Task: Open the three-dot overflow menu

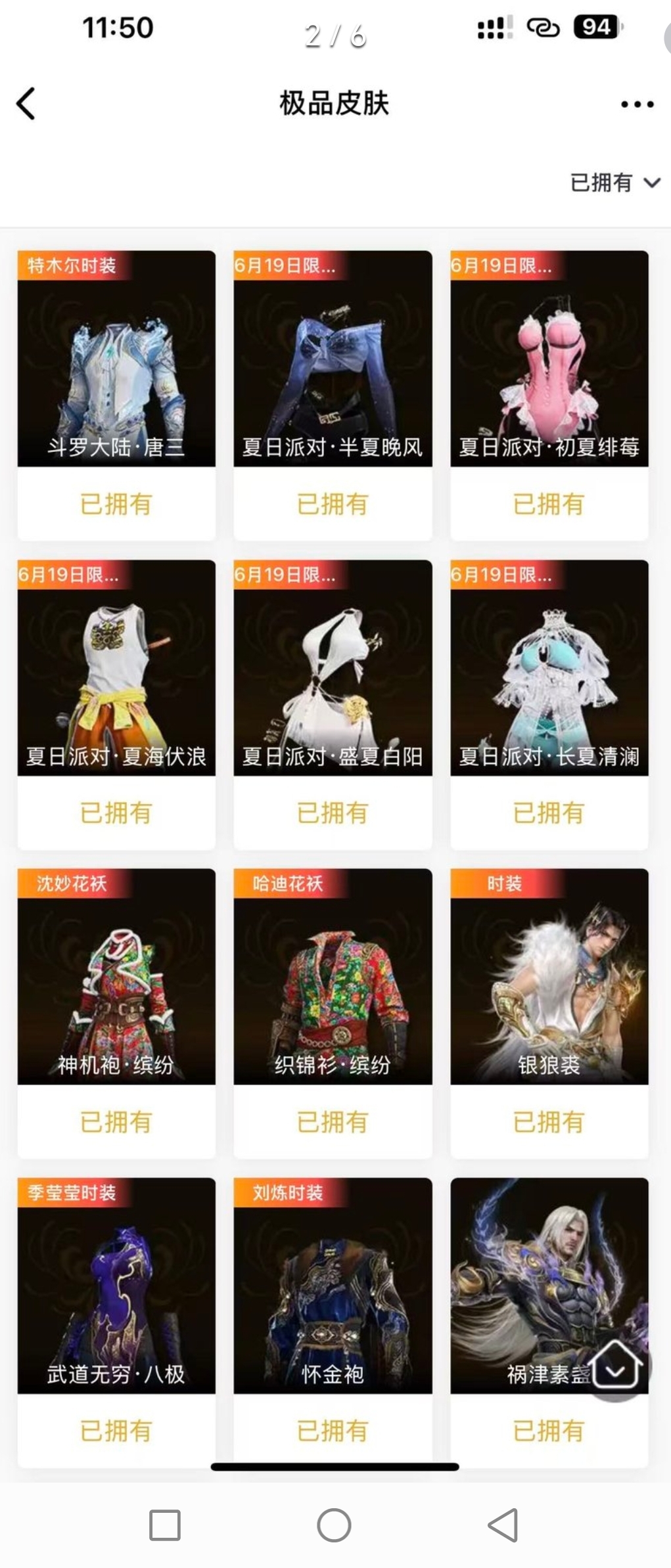Action: [x=637, y=104]
